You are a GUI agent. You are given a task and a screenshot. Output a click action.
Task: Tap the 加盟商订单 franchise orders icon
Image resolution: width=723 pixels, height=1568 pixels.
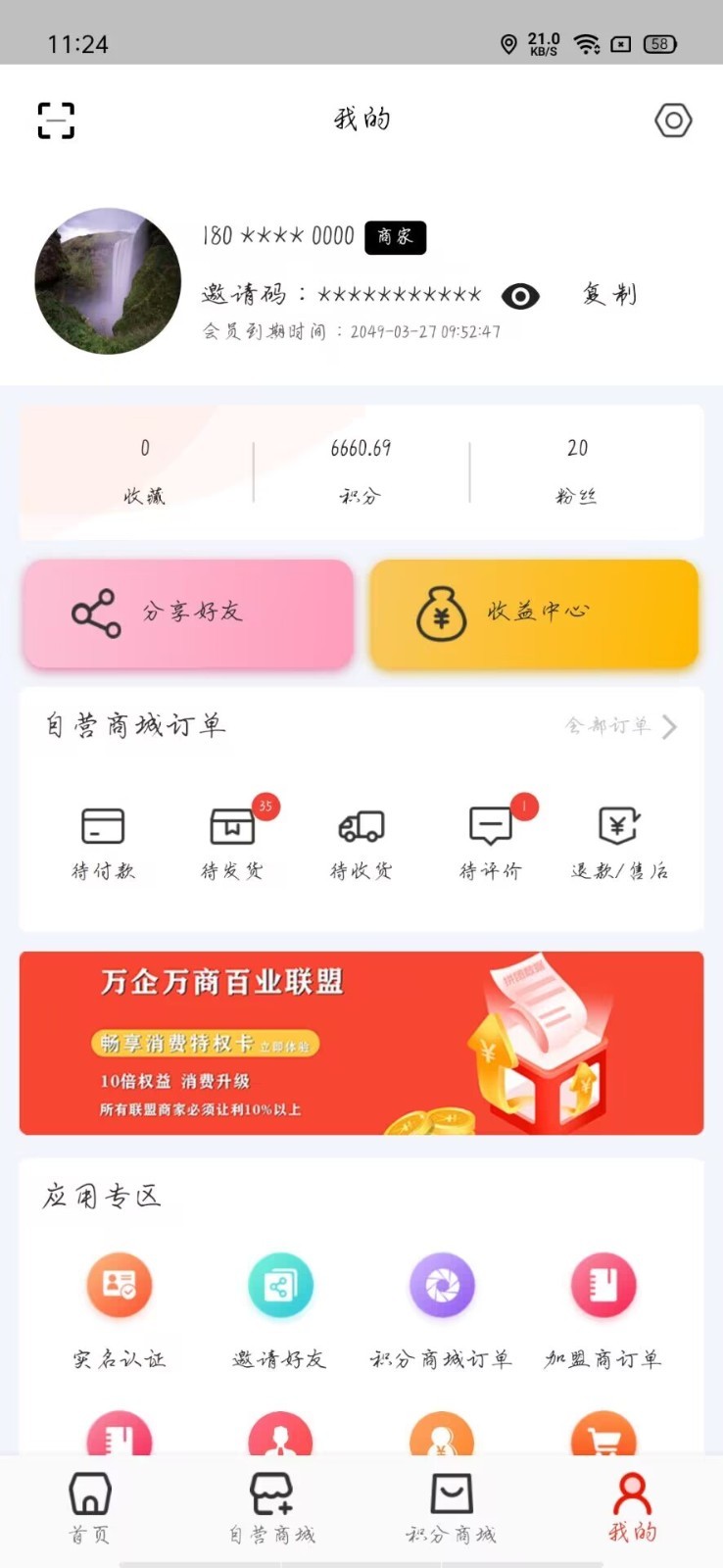(x=603, y=1285)
